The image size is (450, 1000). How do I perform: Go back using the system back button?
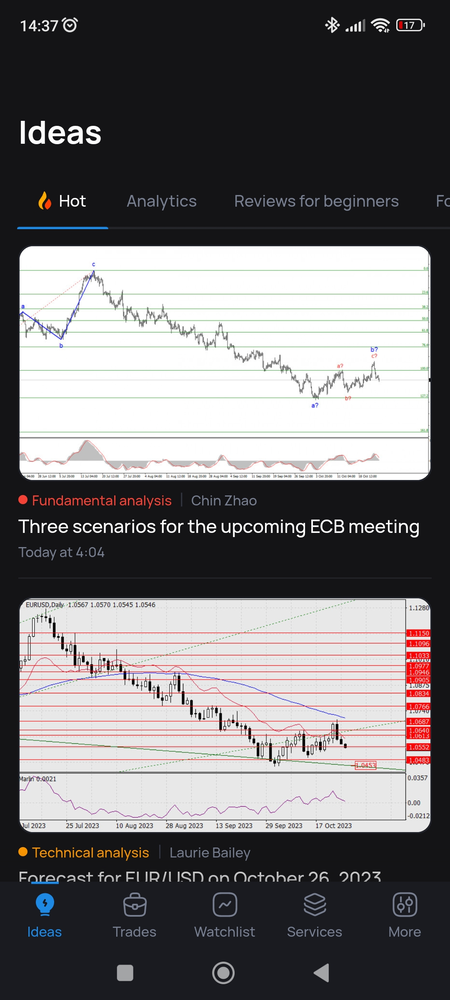pos(322,973)
